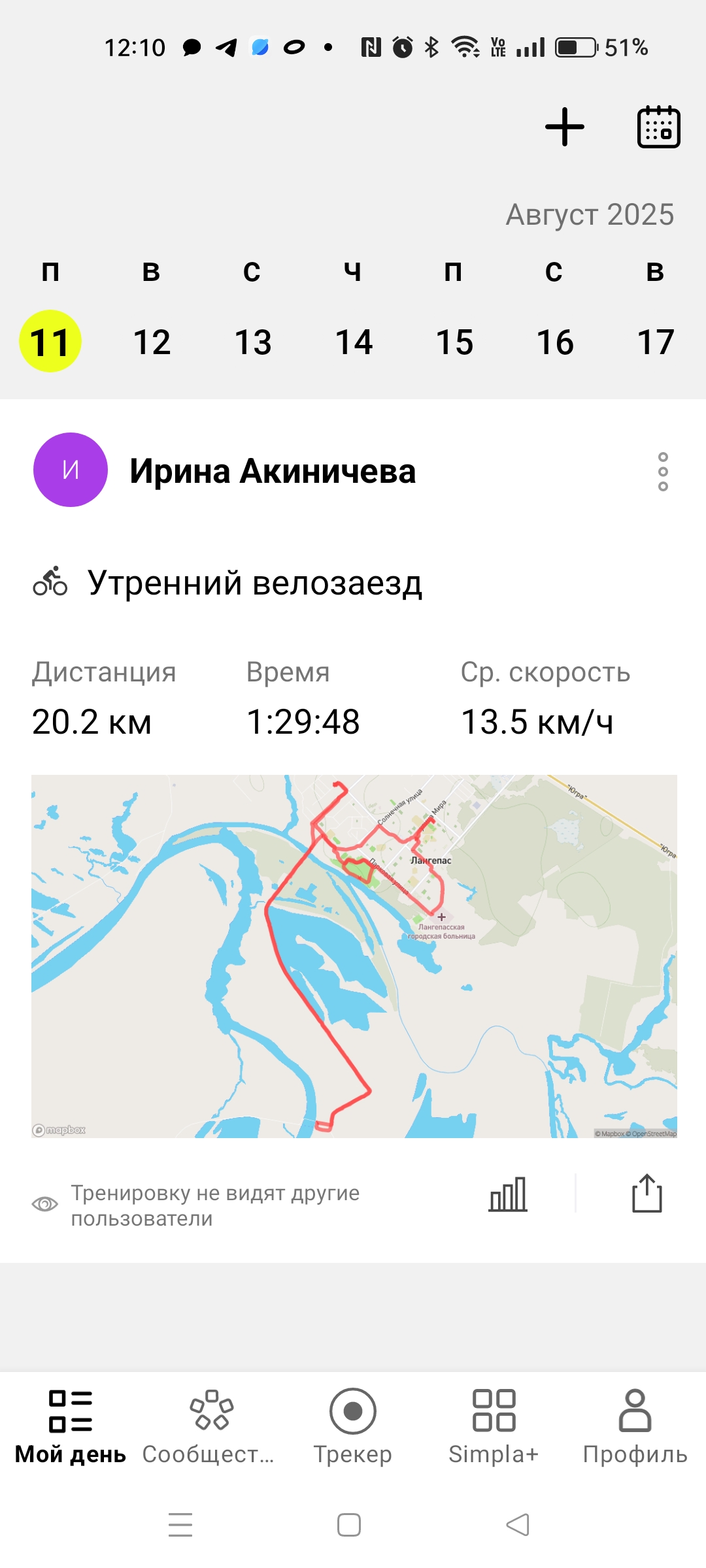Screen dimensions: 706x1568
Task: Open the Утренний велозаезд workout details
Action: point(255,583)
